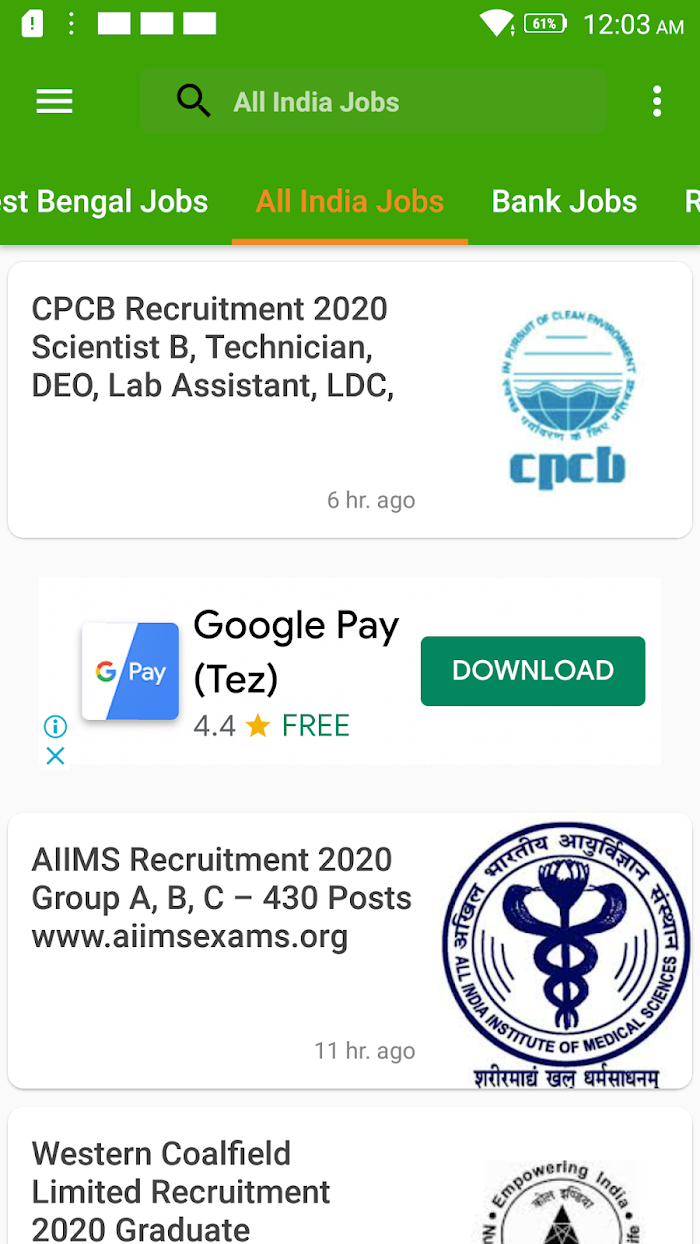This screenshot has width=700, height=1244.
Task: Open the AIIMS Recruitment 2020 job card
Action: click(x=350, y=951)
